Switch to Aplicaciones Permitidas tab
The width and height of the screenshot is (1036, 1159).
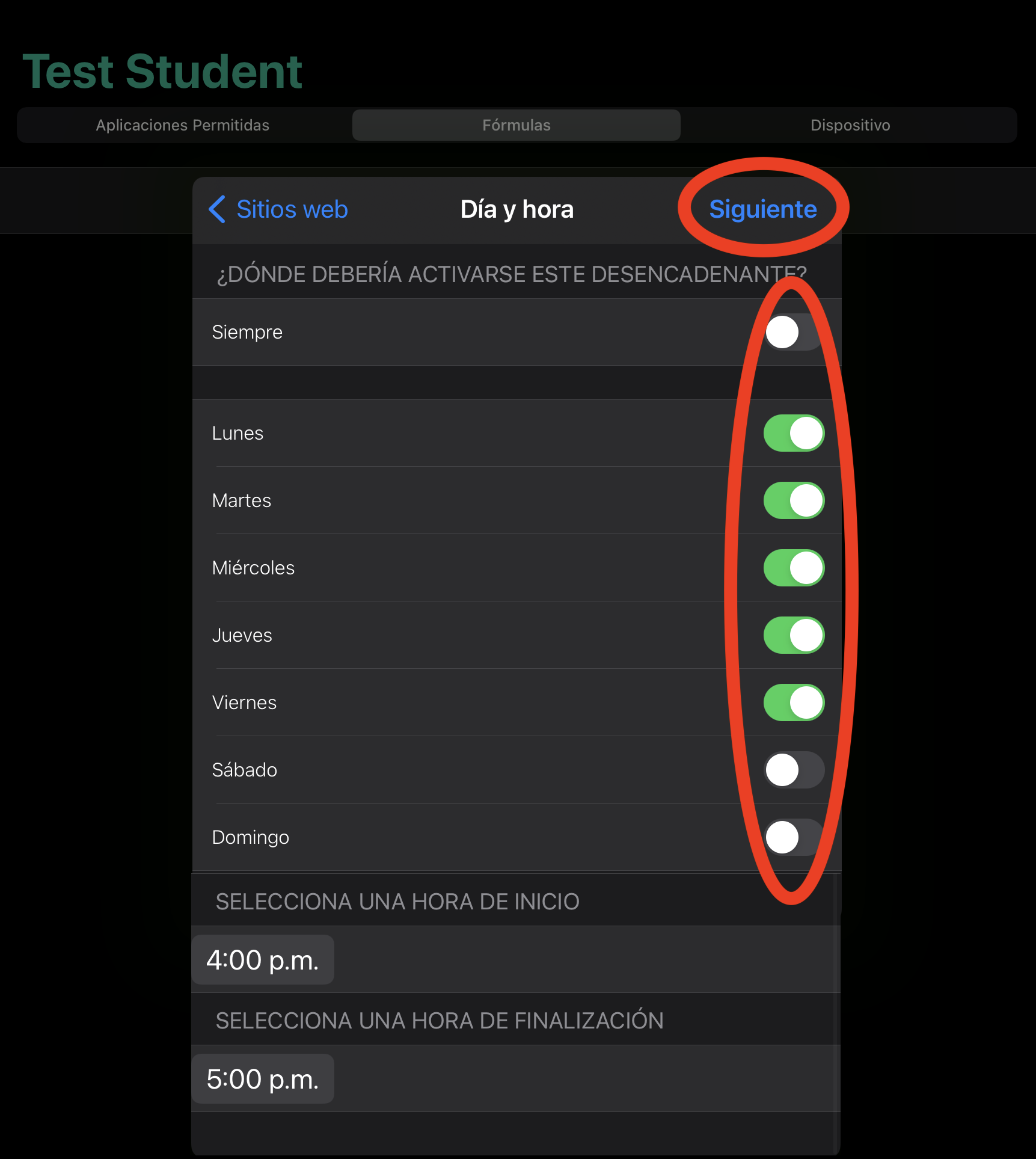(183, 125)
